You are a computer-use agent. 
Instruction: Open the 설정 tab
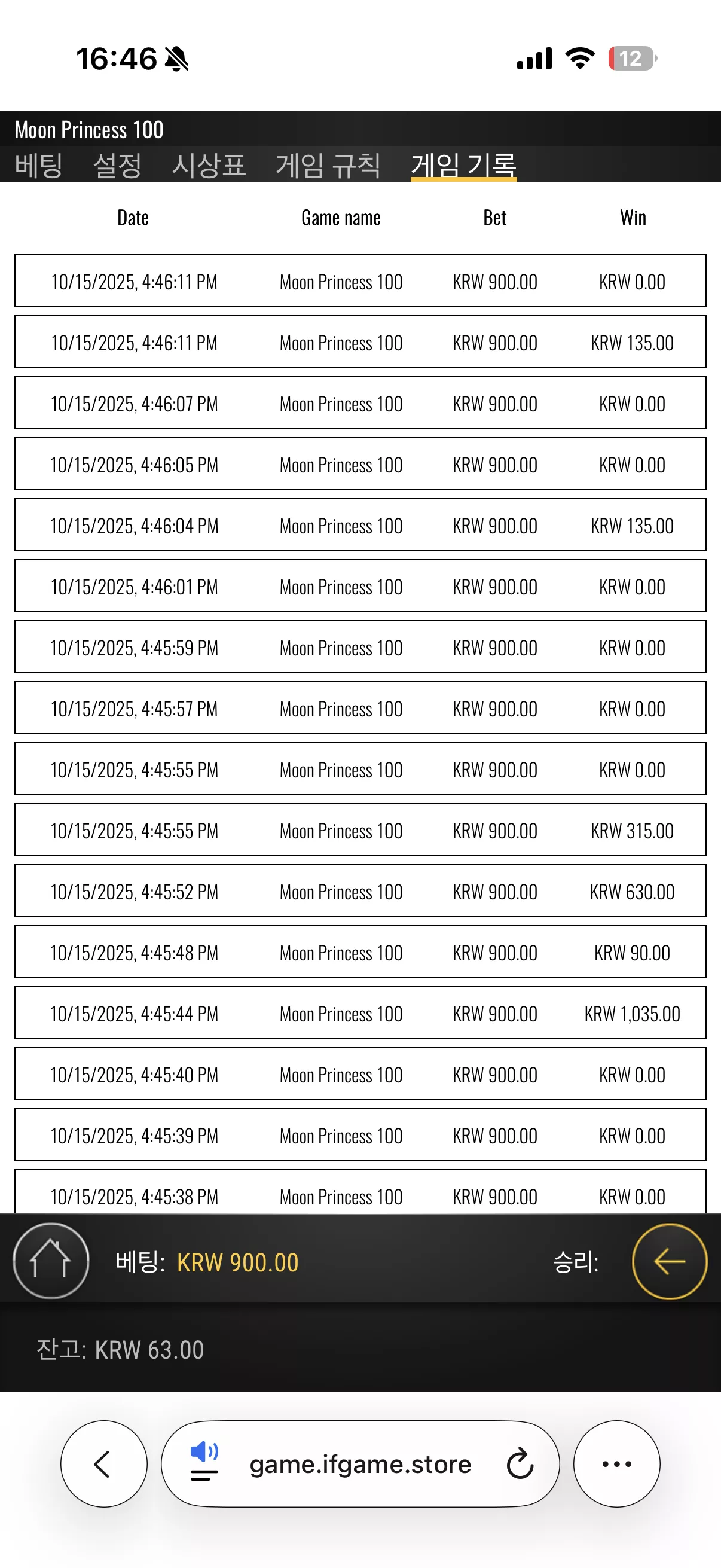tap(117, 165)
